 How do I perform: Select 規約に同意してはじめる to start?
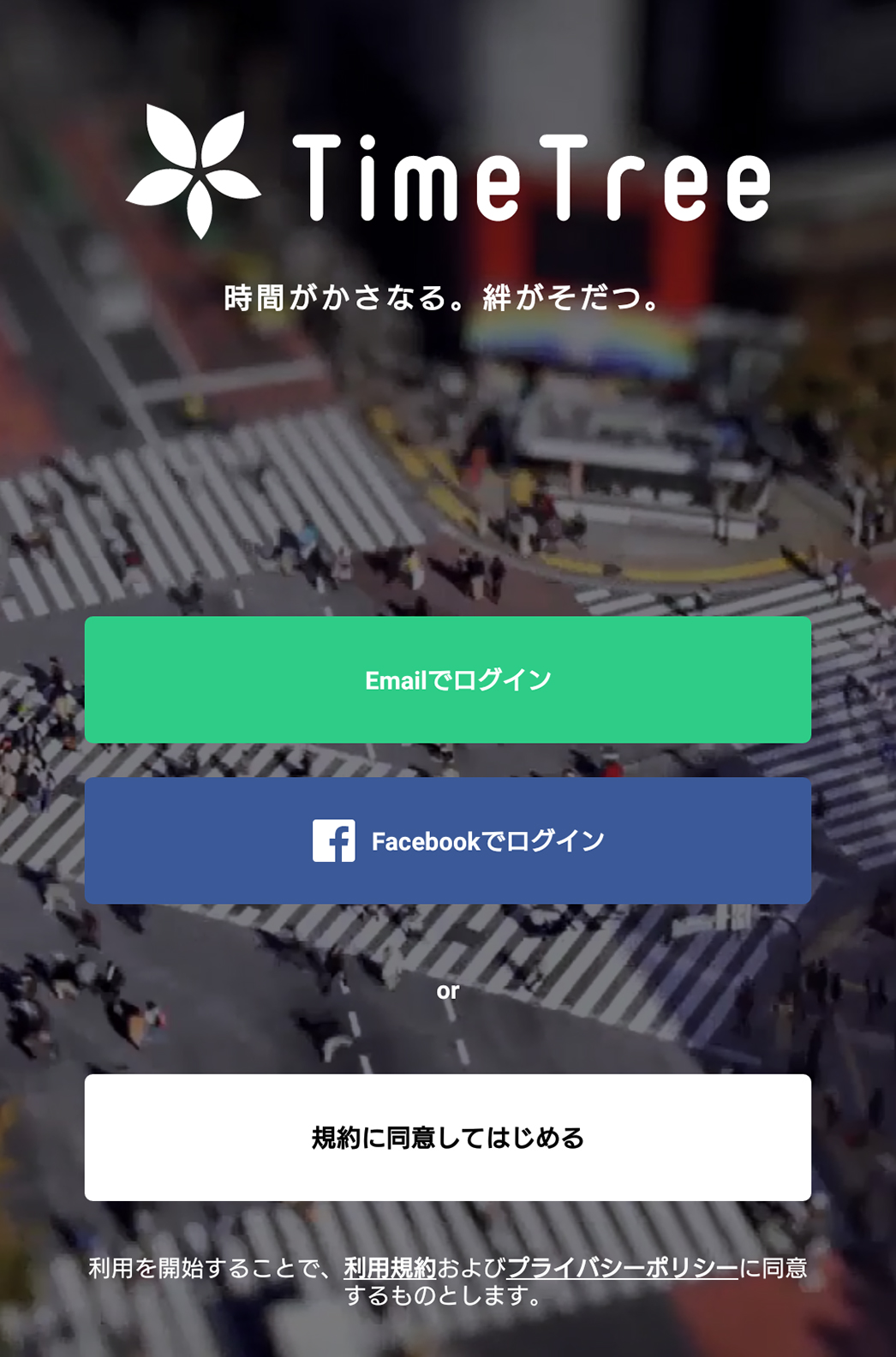coord(447,1137)
